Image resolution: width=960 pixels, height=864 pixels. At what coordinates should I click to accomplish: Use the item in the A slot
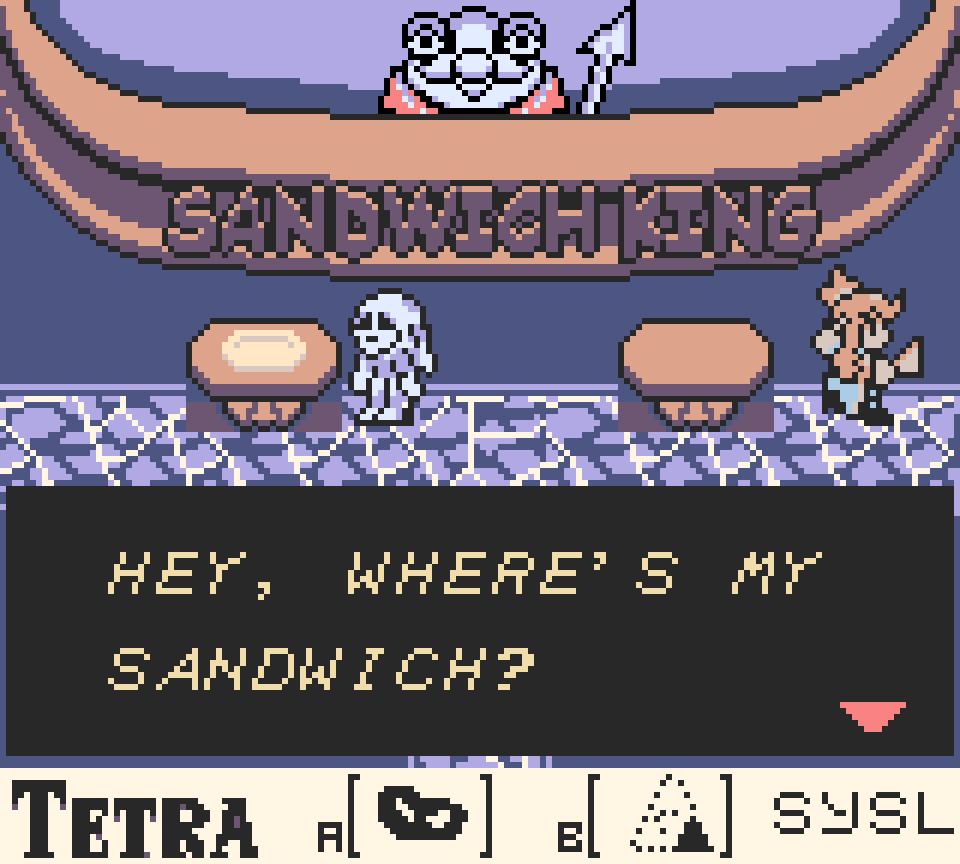click(x=424, y=813)
